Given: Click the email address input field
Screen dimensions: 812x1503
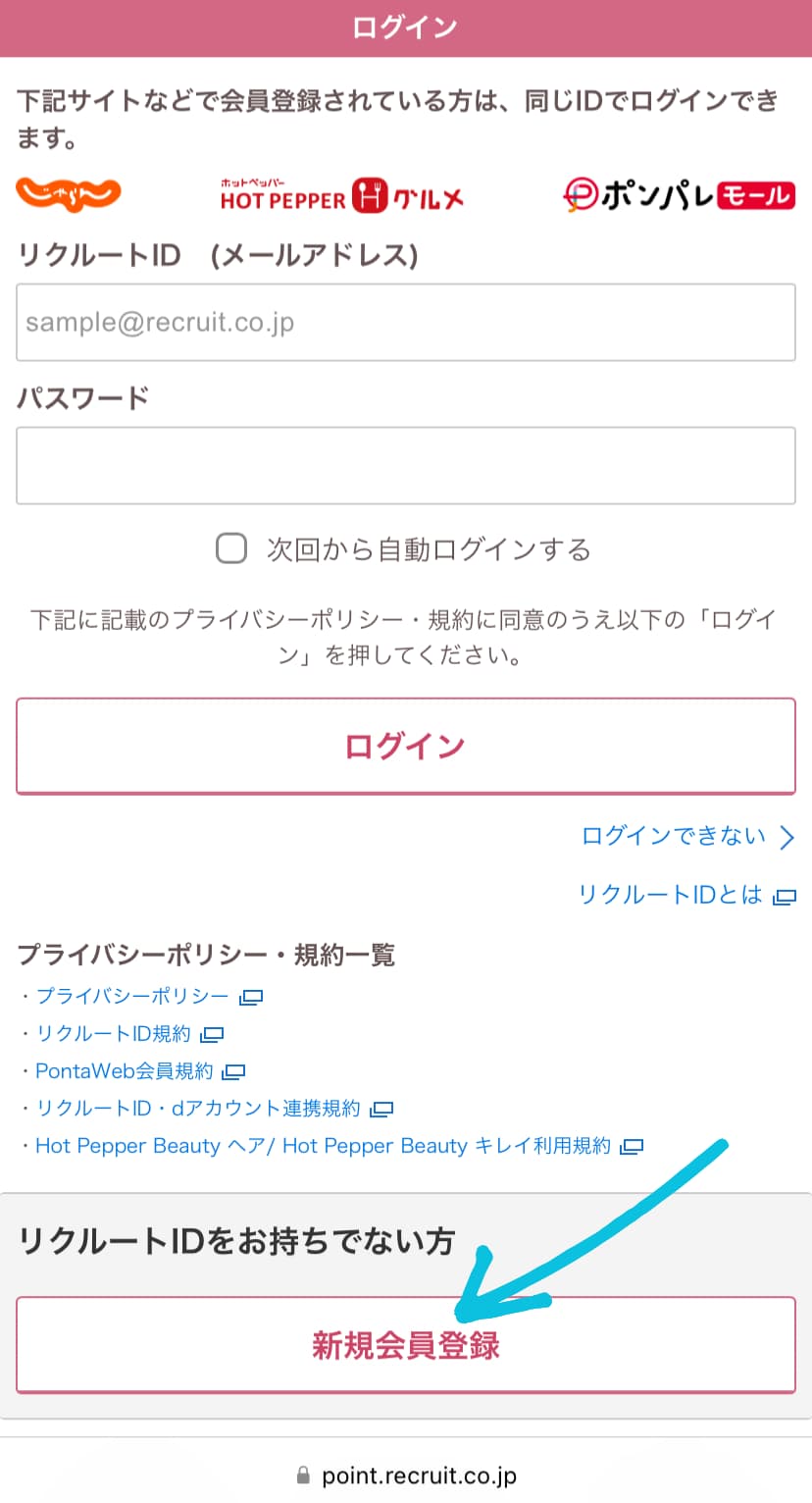Looking at the screenshot, I should (406, 323).
